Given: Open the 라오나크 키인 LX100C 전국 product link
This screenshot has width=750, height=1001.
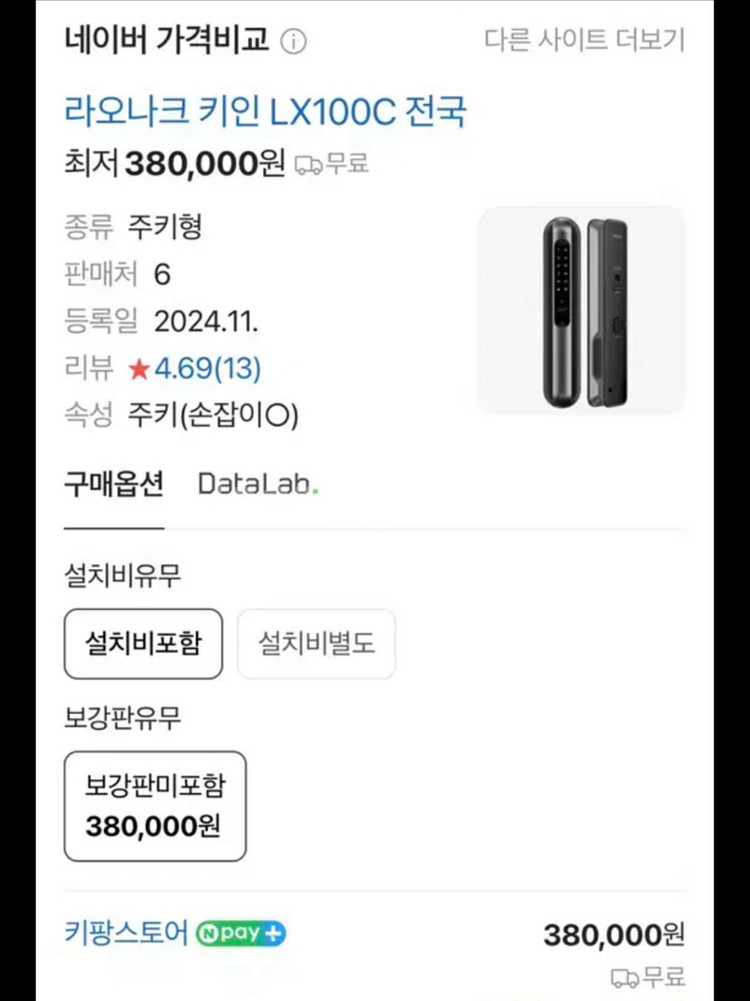Looking at the screenshot, I should tap(265, 111).
